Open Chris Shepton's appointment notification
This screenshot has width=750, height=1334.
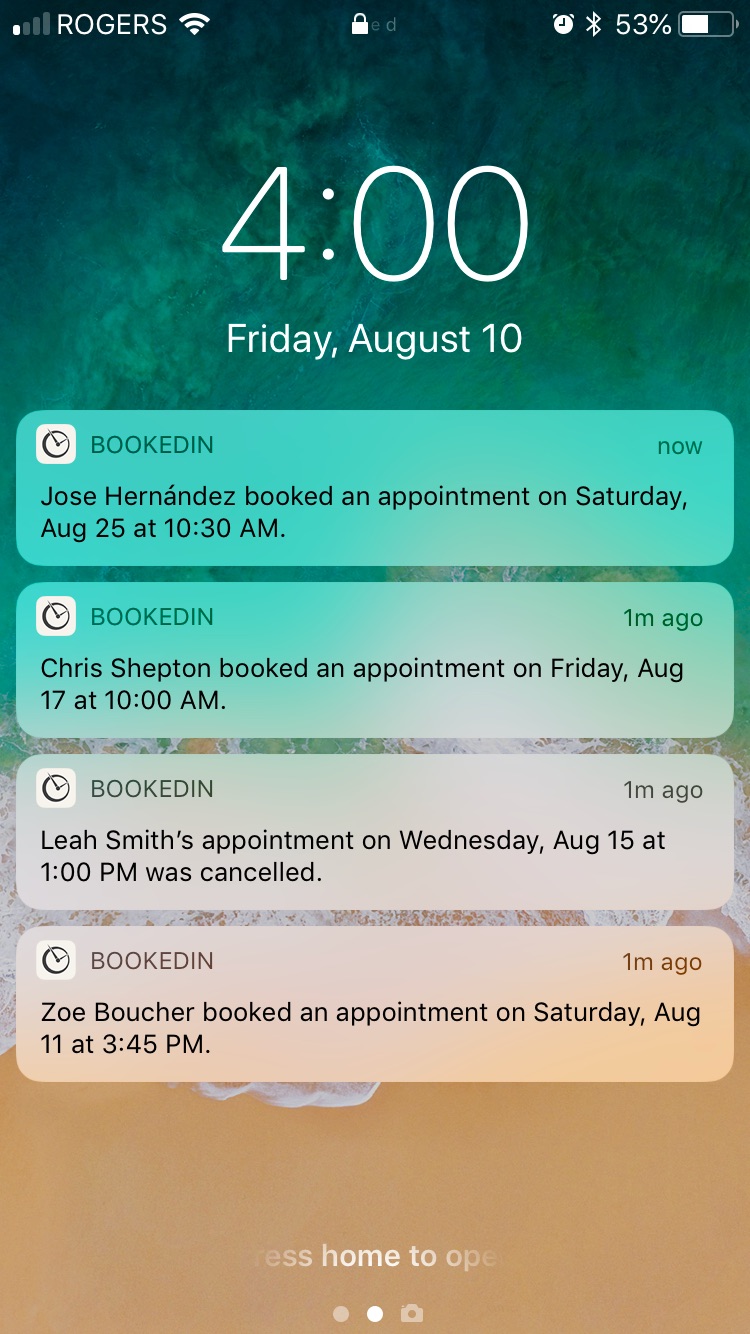[375, 660]
